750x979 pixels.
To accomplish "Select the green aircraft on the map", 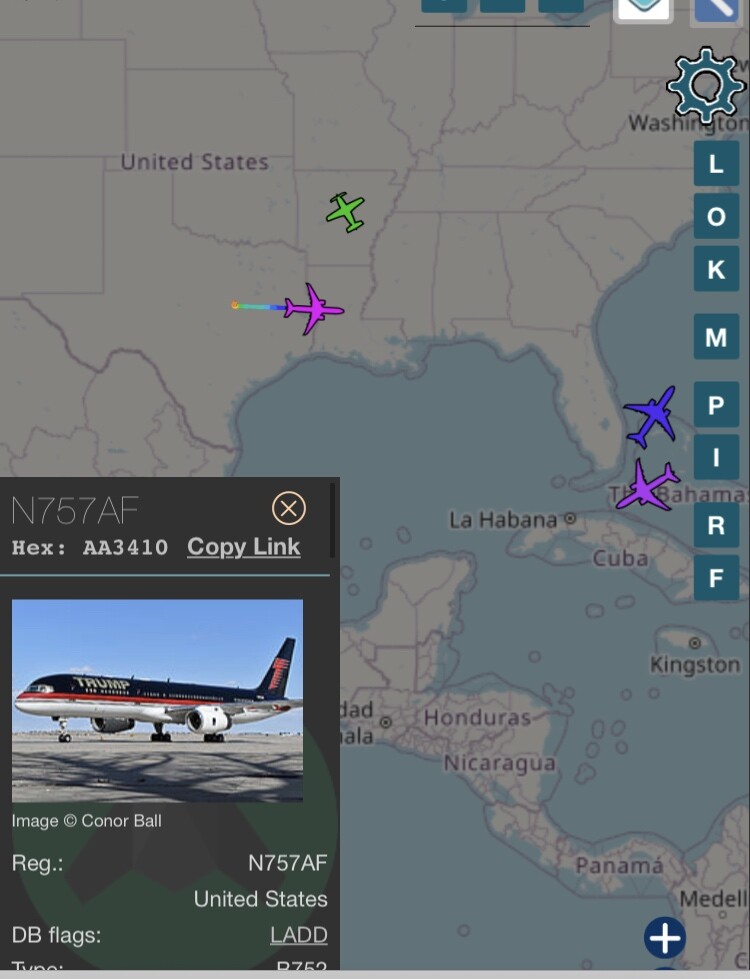I will point(346,212).
